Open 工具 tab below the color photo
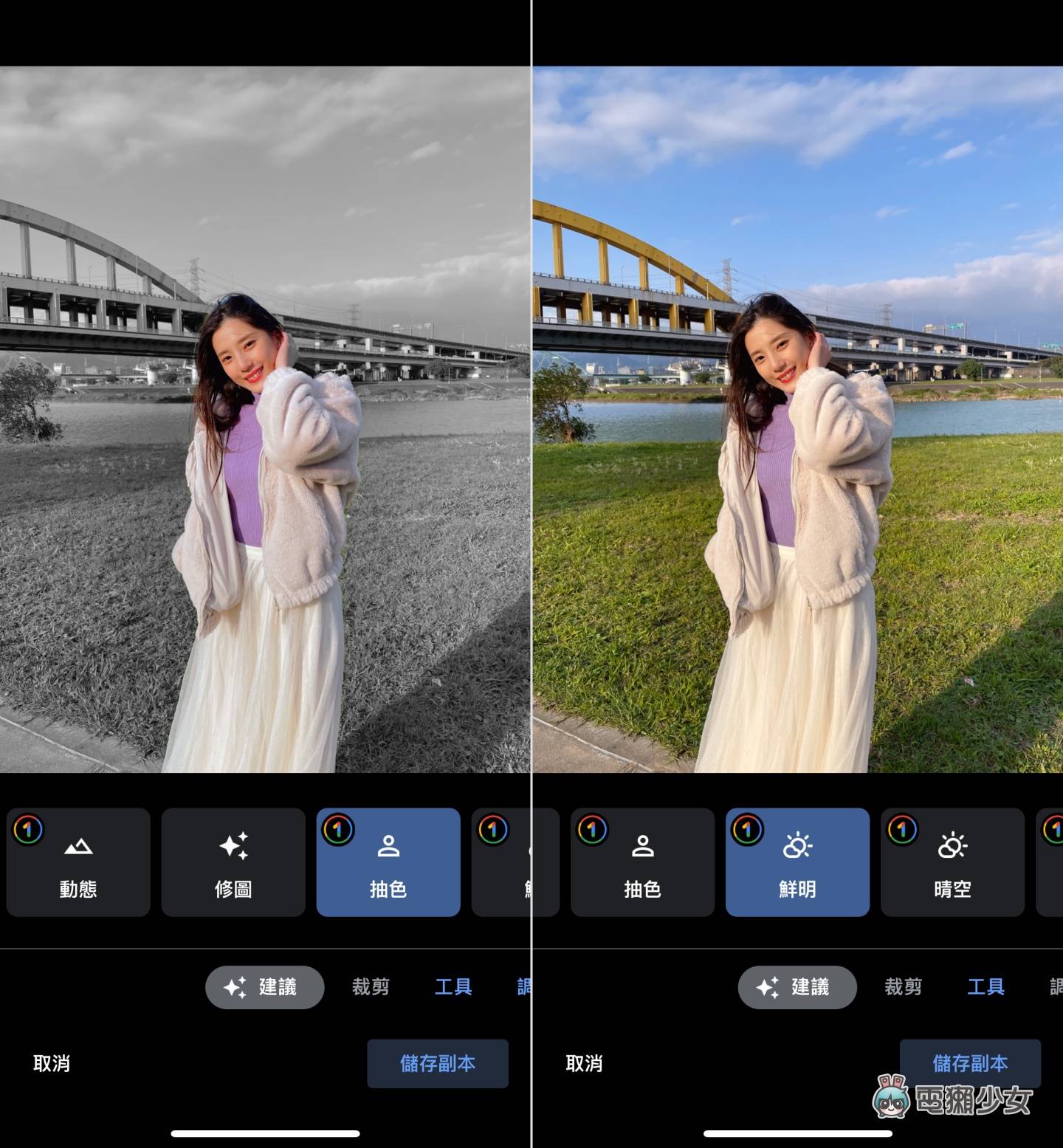 click(x=985, y=987)
